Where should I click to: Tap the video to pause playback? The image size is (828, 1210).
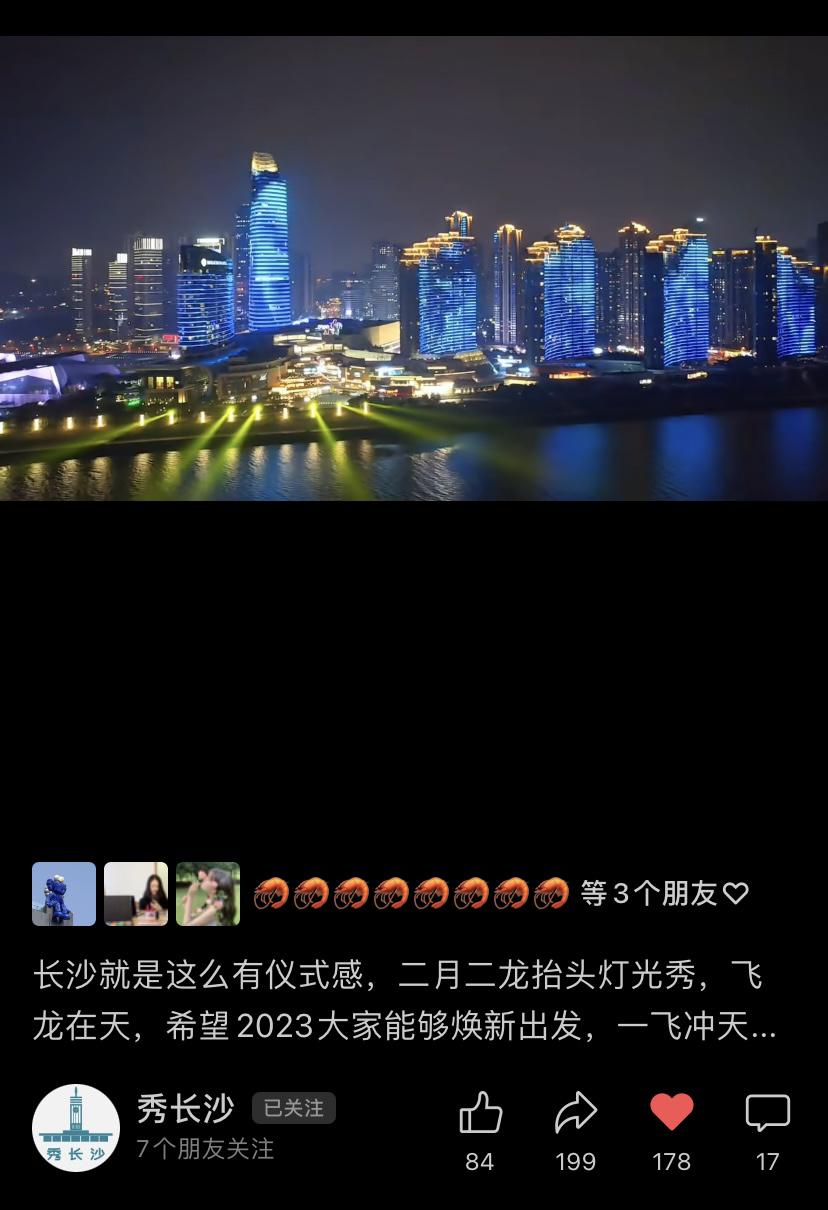414,268
